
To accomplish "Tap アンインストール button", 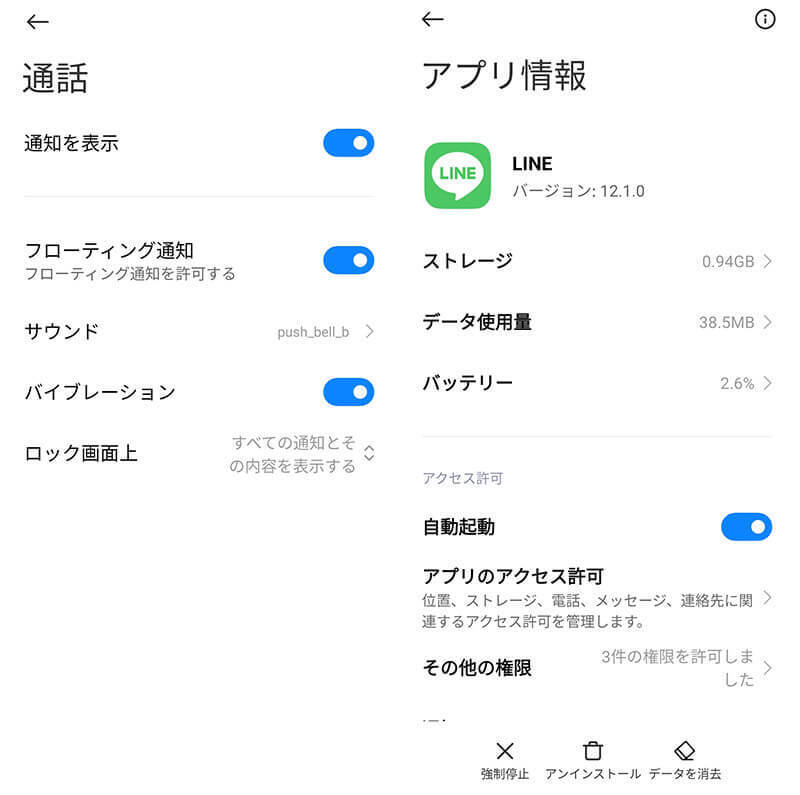I will [x=593, y=760].
